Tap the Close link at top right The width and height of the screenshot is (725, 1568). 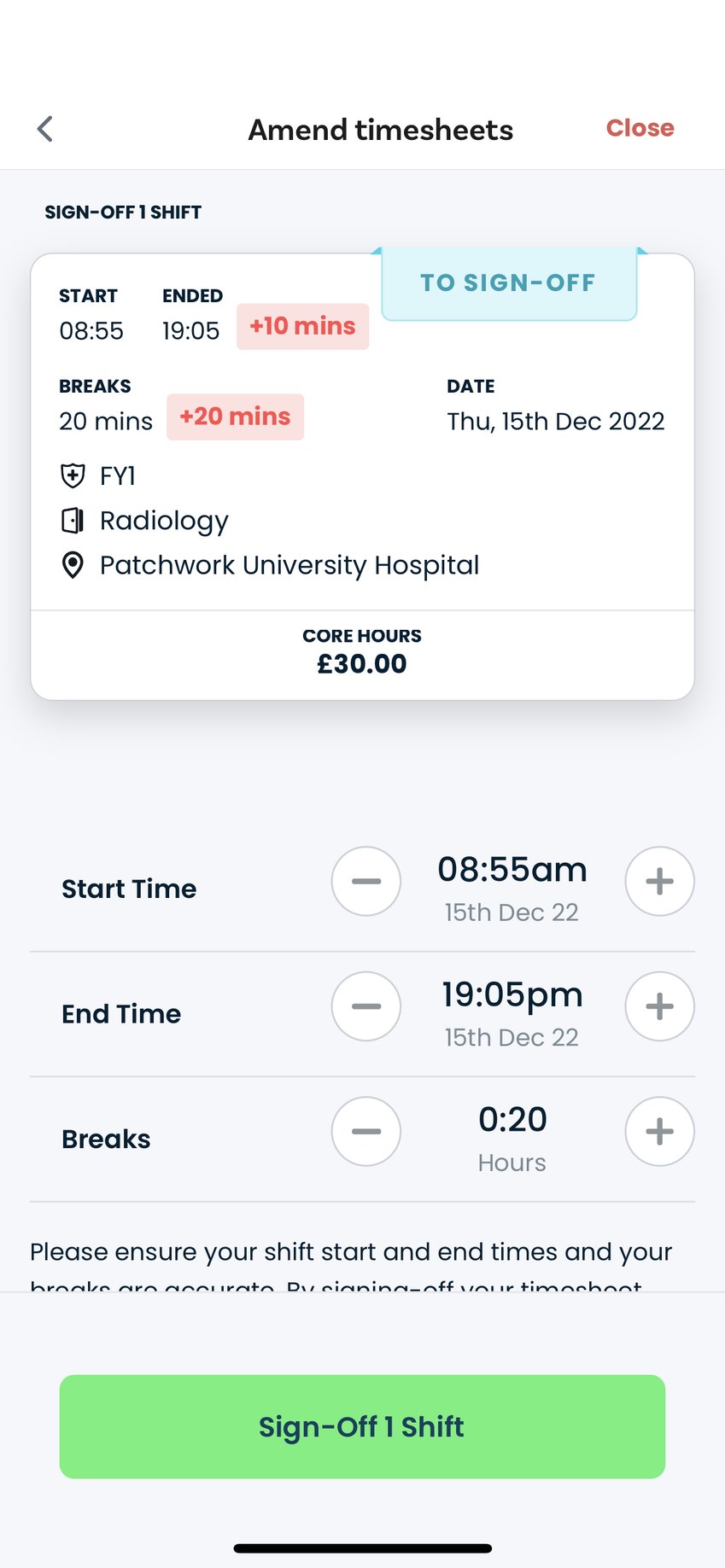tap(639, 128)
